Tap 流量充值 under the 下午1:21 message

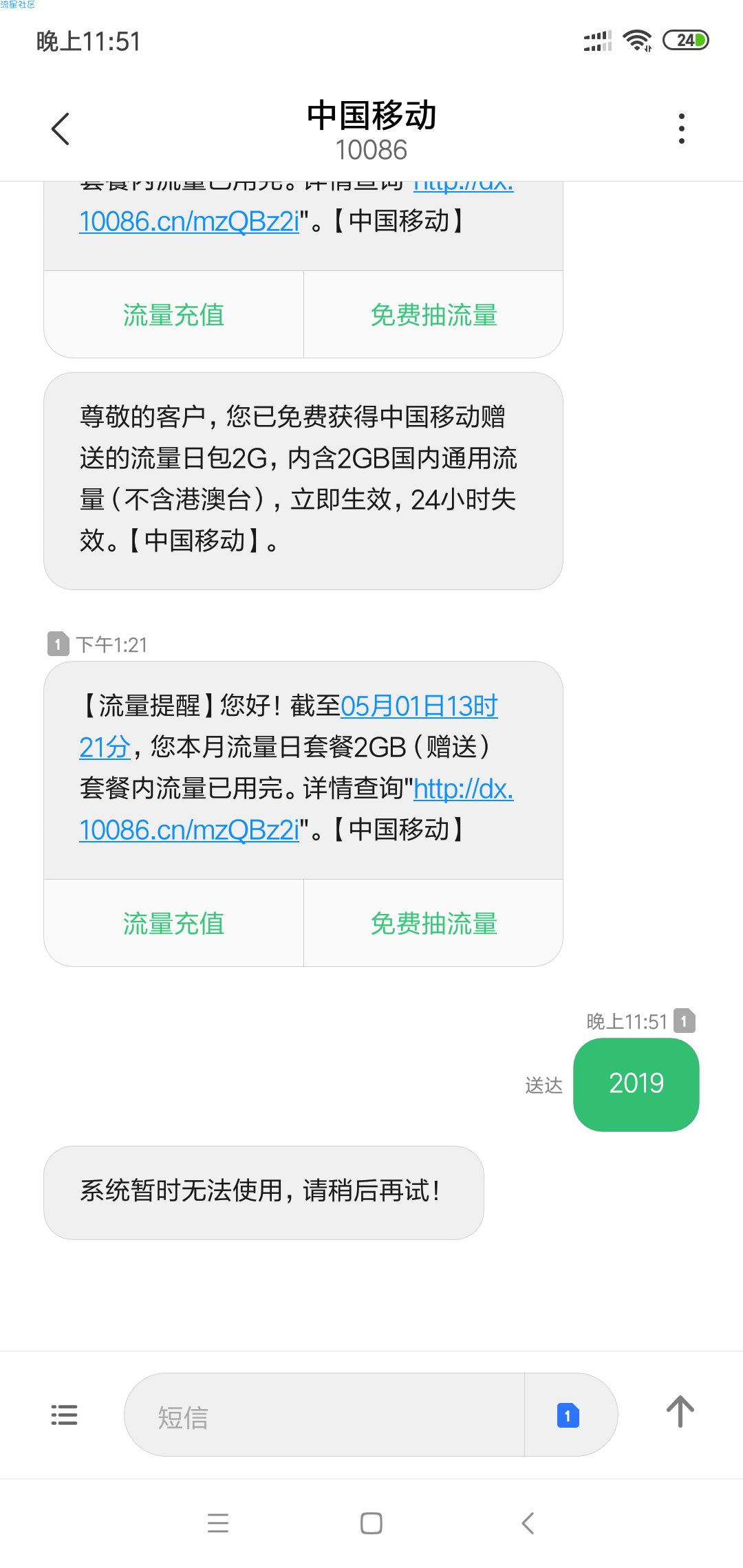(x=174, y=923)
